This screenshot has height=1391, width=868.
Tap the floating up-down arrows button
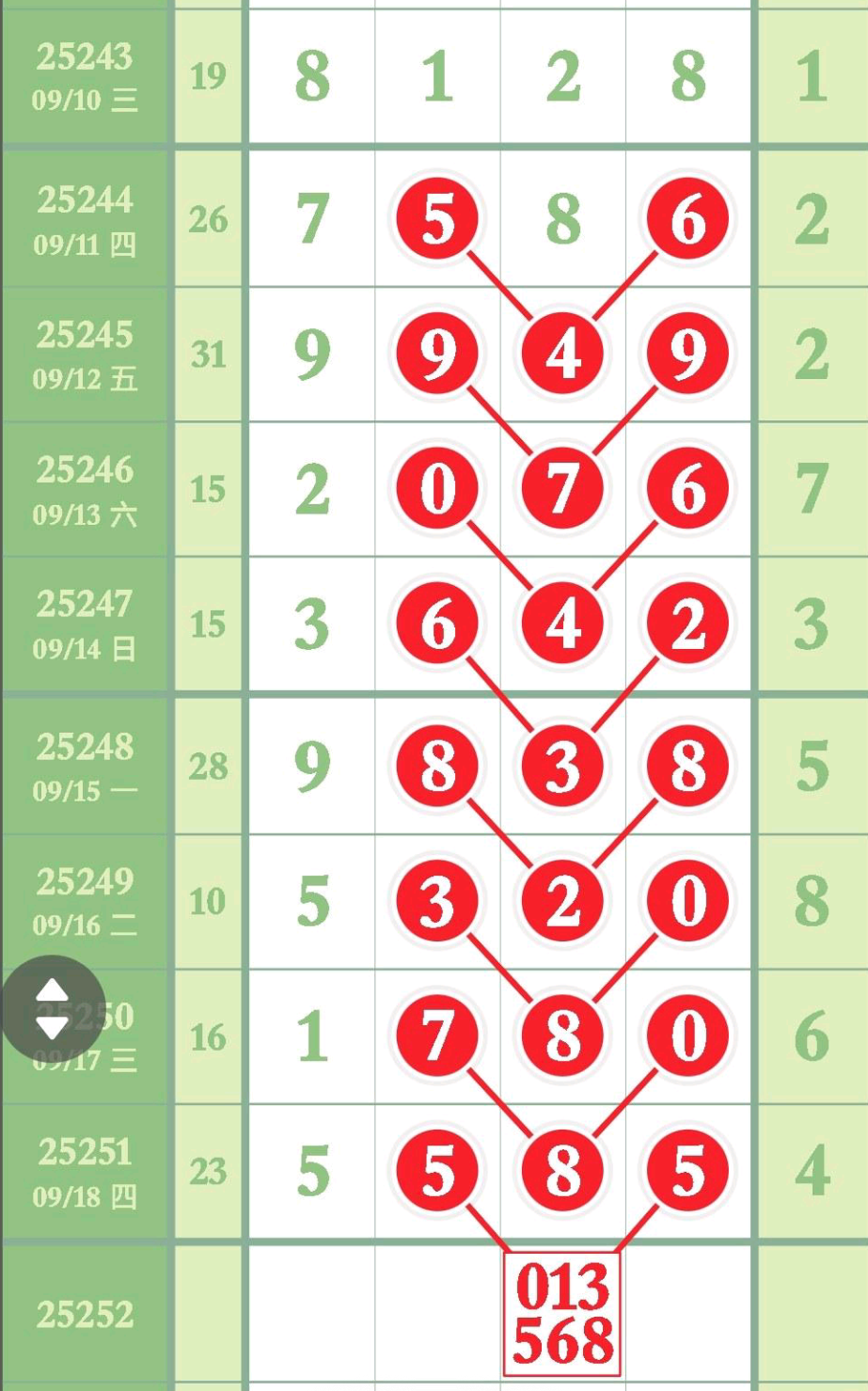point(52,1008)
